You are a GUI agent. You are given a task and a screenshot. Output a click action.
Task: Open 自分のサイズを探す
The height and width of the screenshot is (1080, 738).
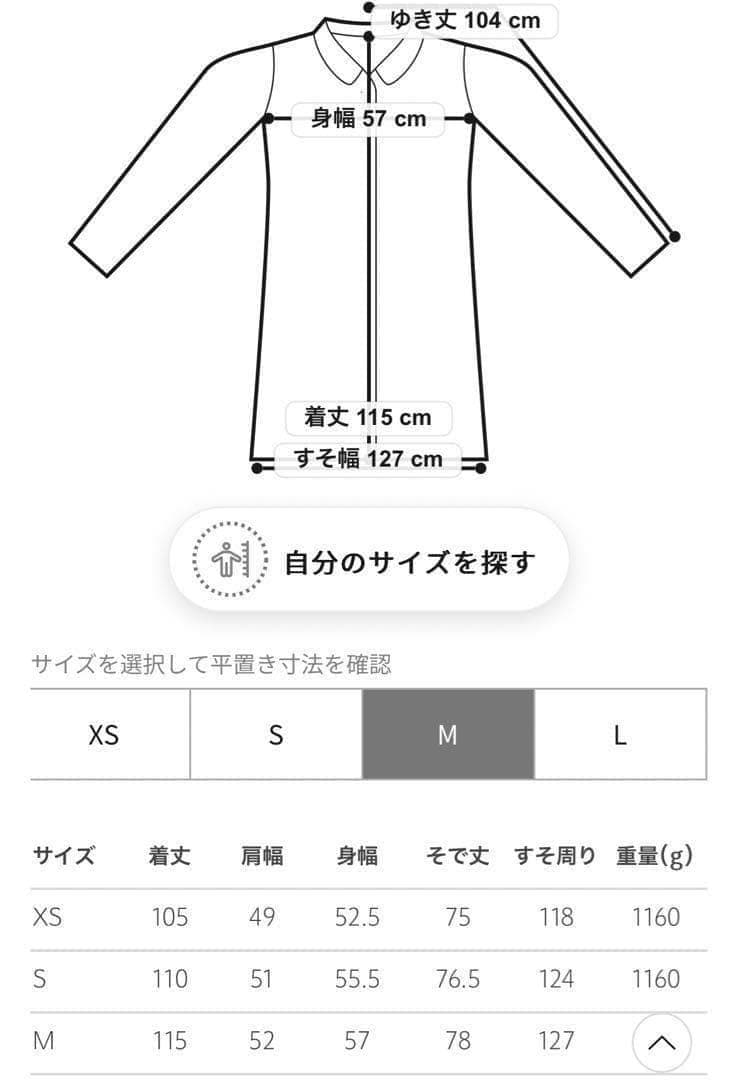pyautogui.click(x=370, y=560)
